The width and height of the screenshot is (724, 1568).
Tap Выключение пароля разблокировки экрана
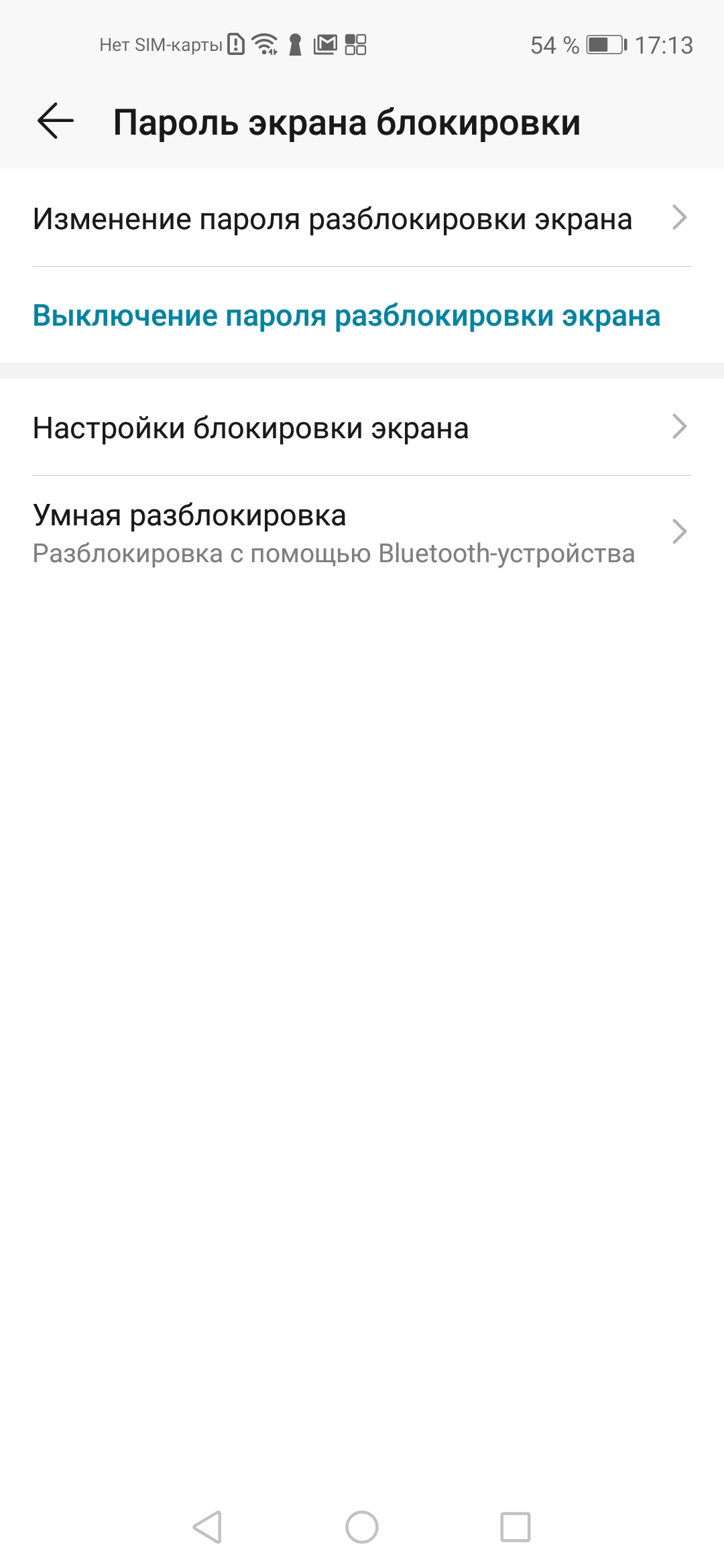pos(347,316)
